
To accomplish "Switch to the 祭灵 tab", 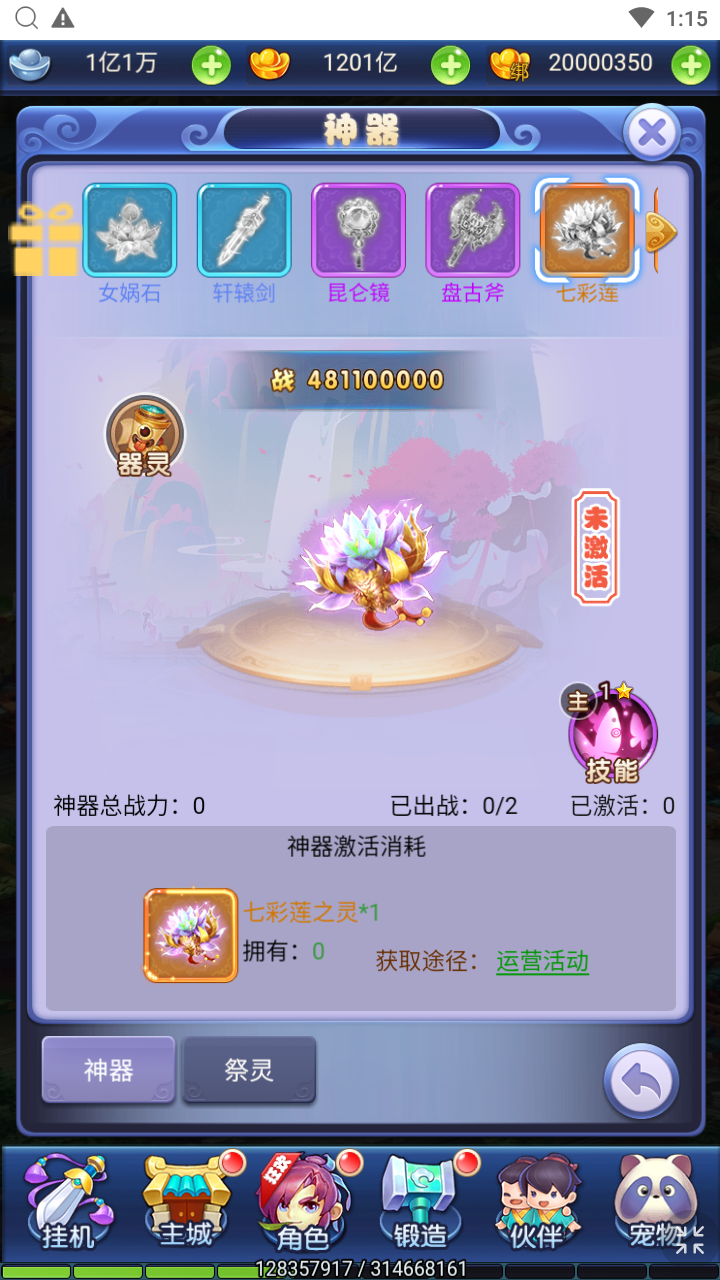I will click(x=249, y=1070).
